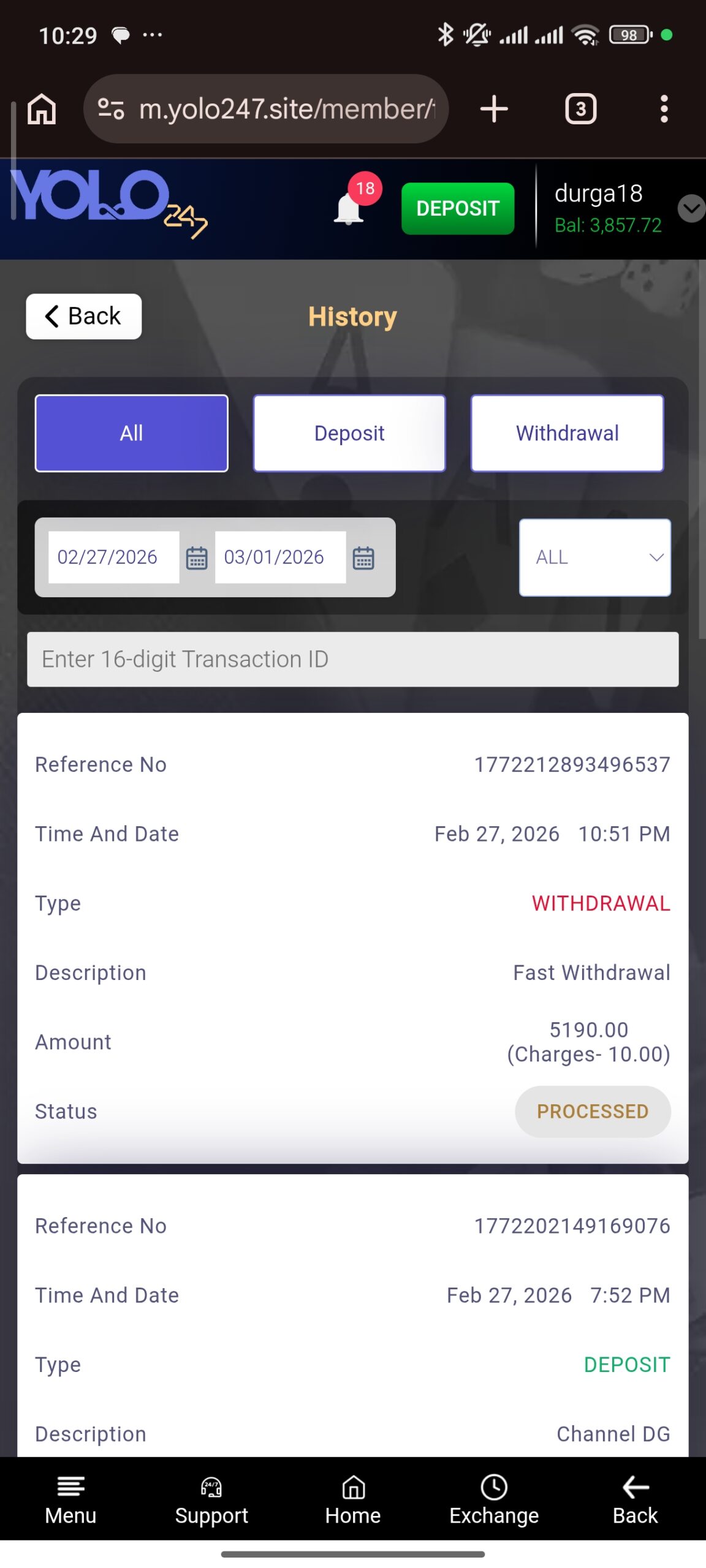The width and height of the screenshot is (706, 1568).
Task: Open the Exchange section
Action: coord(494,1498)
